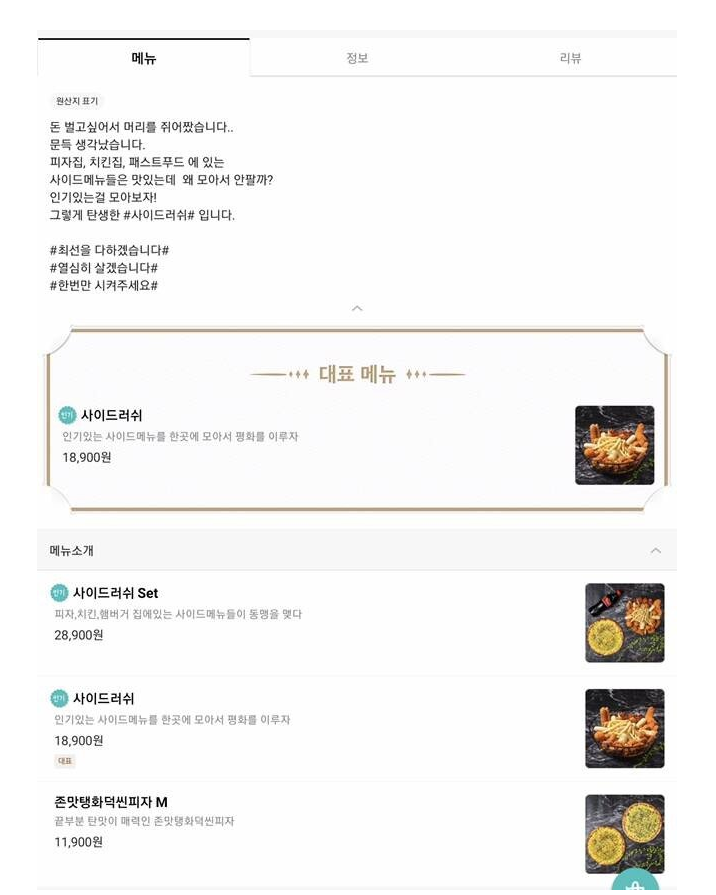
Task: Tap the 원산지 표기 chip
Action: tap(77, 101)
